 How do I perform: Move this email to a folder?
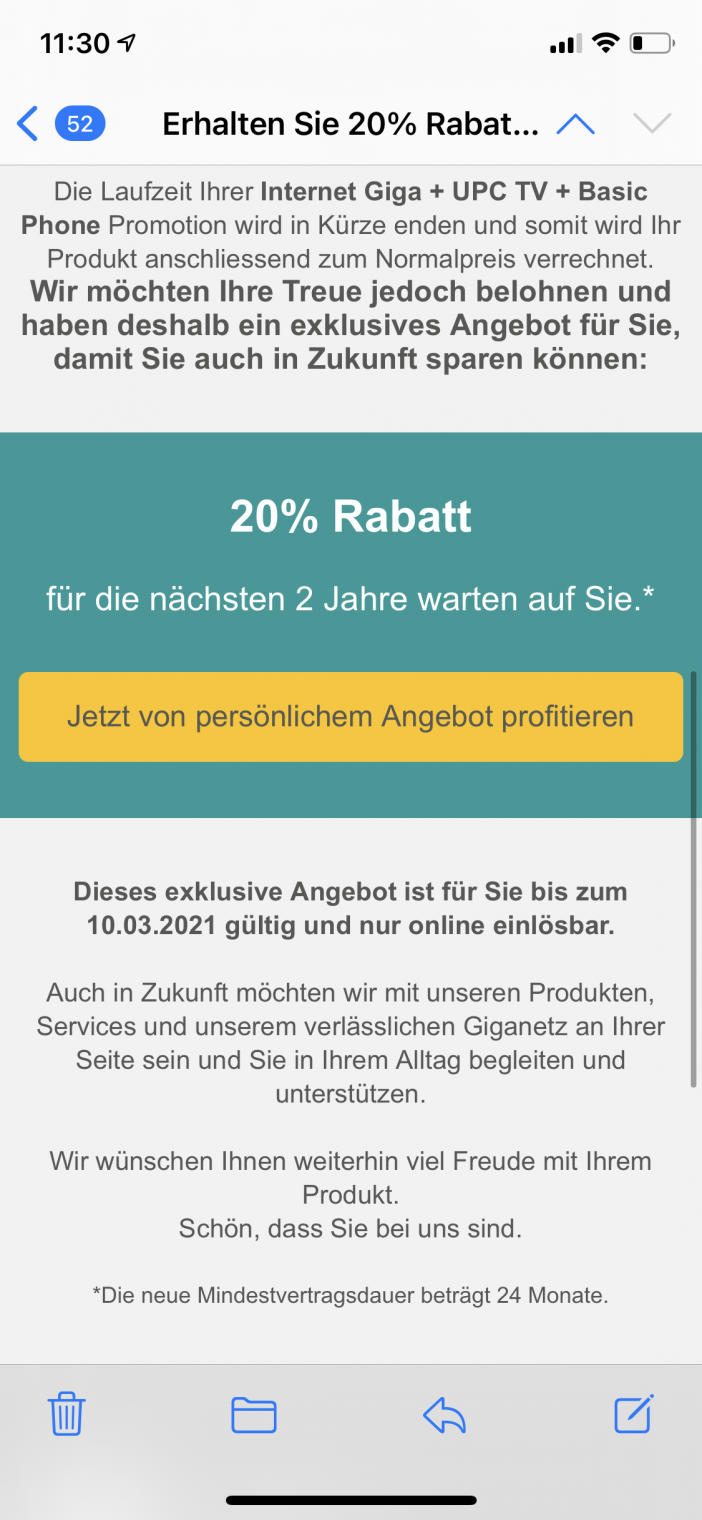[254, 1414]
